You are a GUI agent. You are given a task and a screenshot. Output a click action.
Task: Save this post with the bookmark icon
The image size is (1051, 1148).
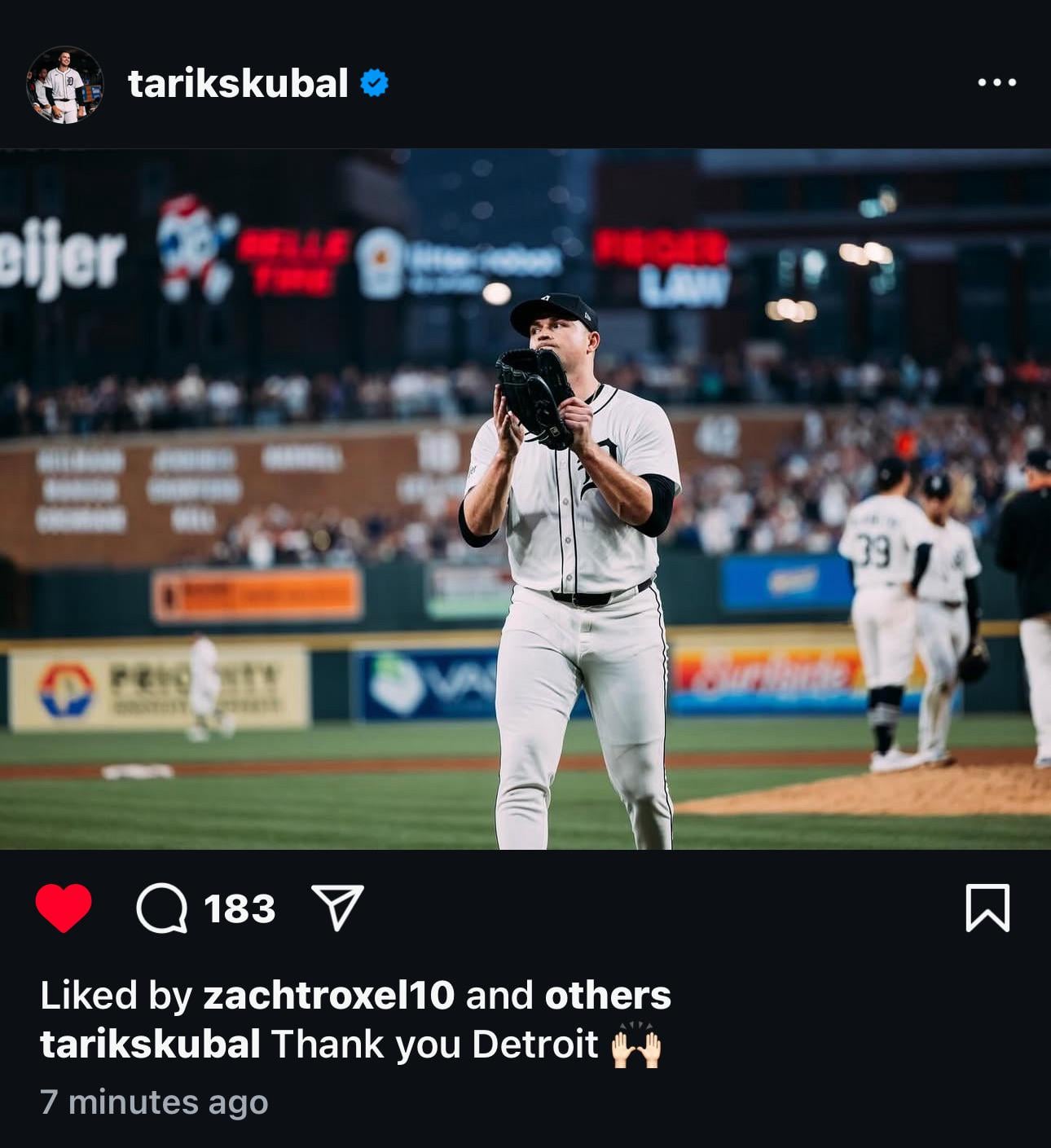[987, 908]
